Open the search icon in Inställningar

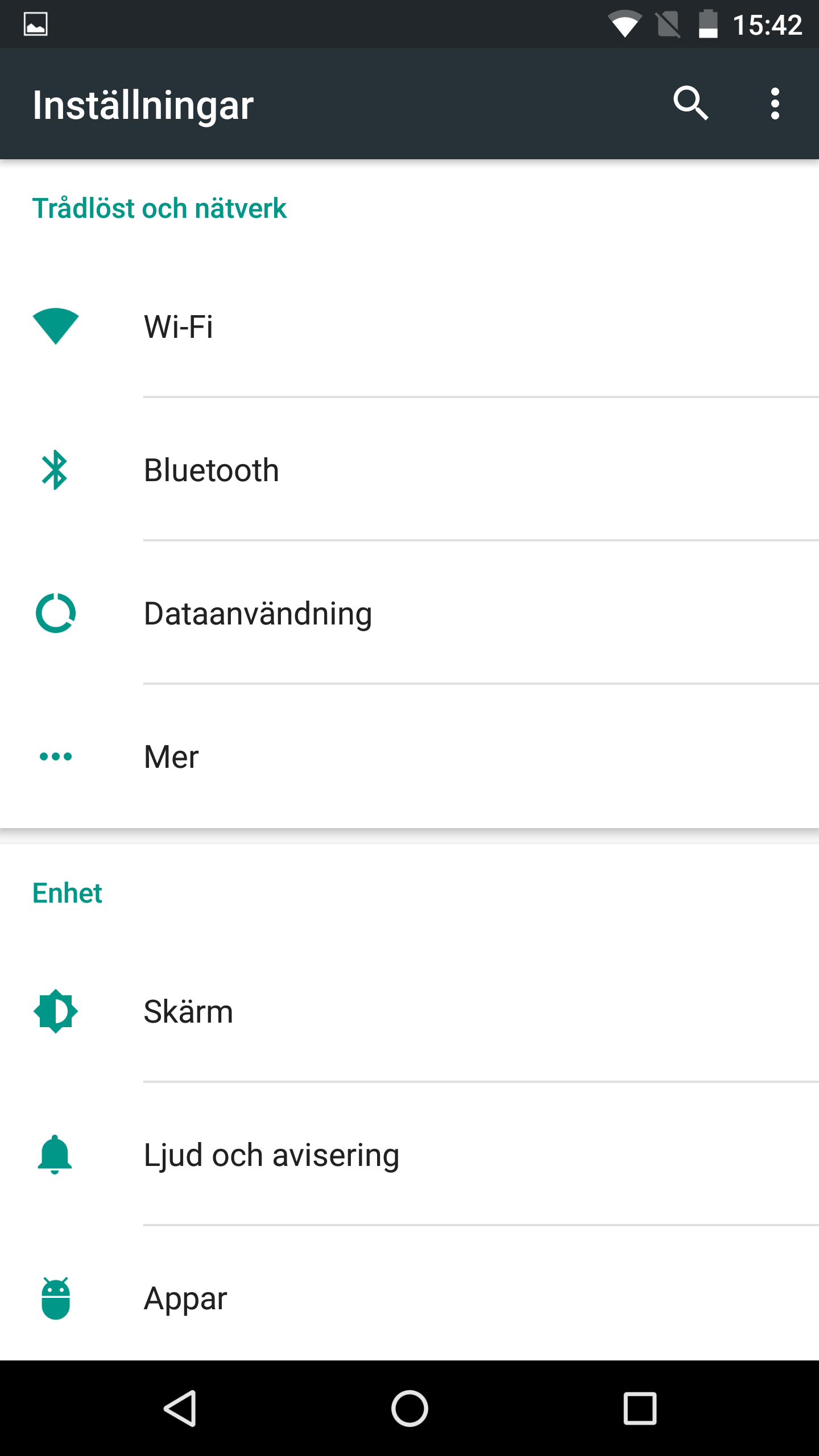(690, 104)
